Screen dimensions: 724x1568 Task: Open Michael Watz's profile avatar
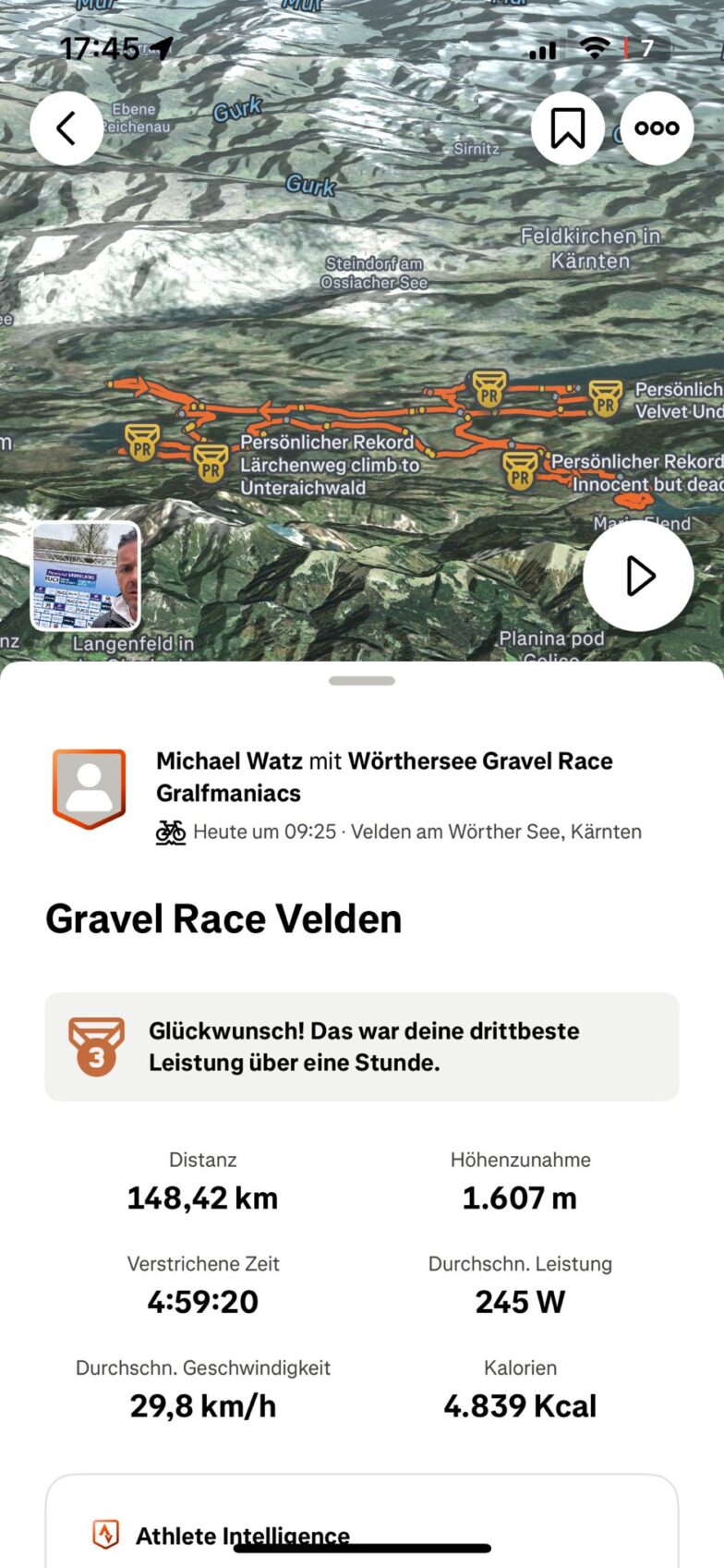[x=90, y=788]
